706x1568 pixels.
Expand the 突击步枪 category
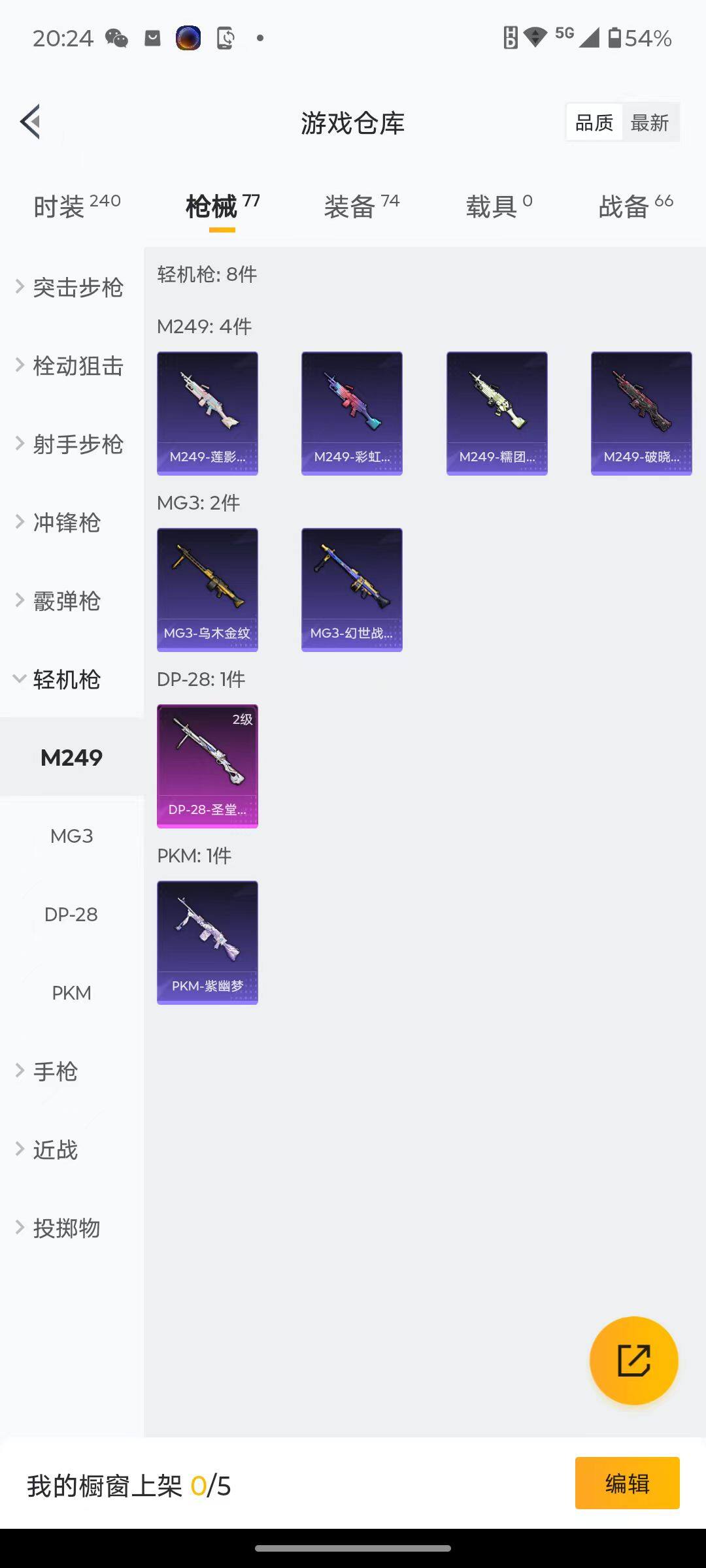pos(71,287)
